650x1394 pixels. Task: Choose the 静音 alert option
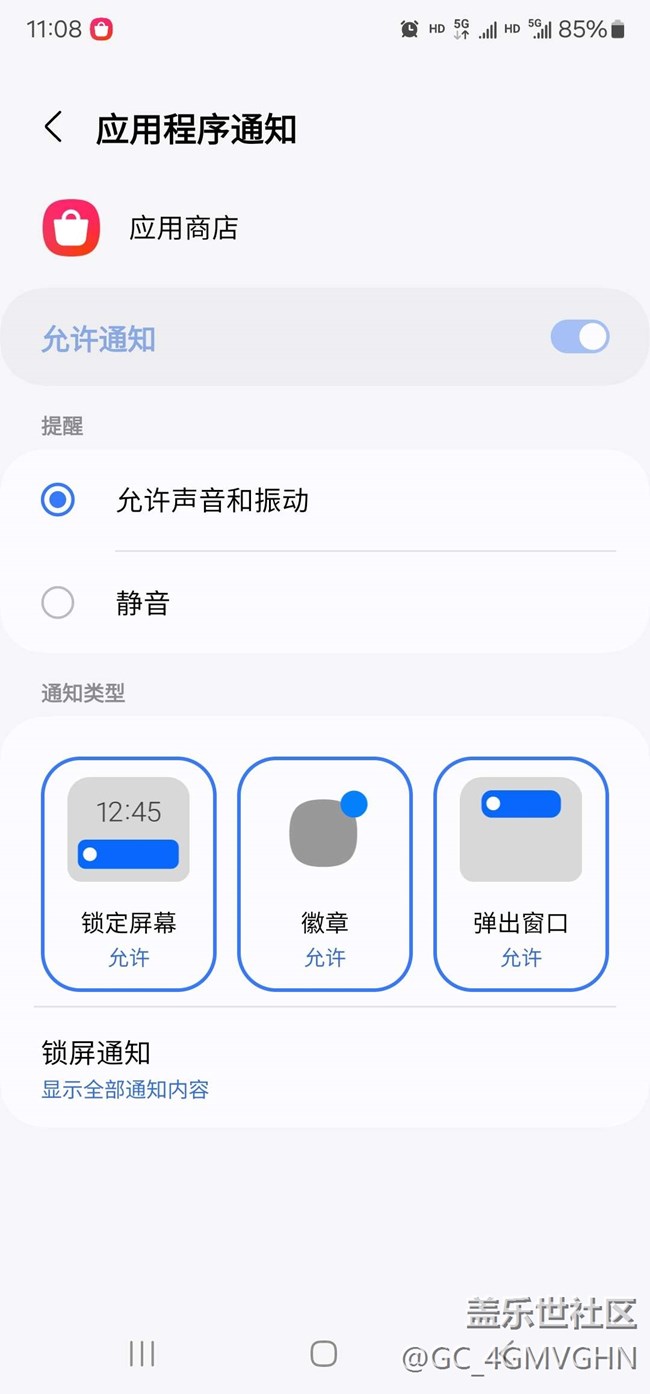58,603
